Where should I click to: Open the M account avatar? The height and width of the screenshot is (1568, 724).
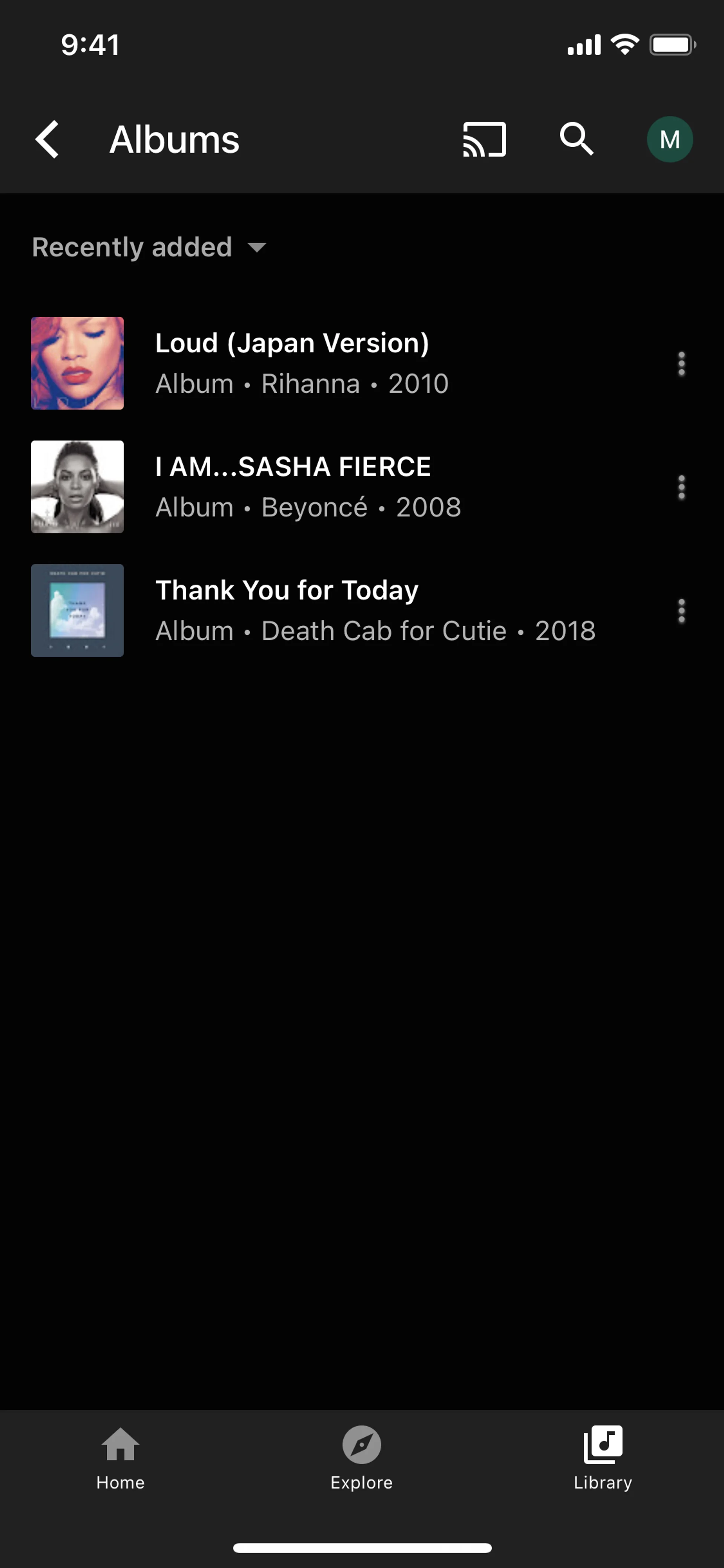click(669, 140)
